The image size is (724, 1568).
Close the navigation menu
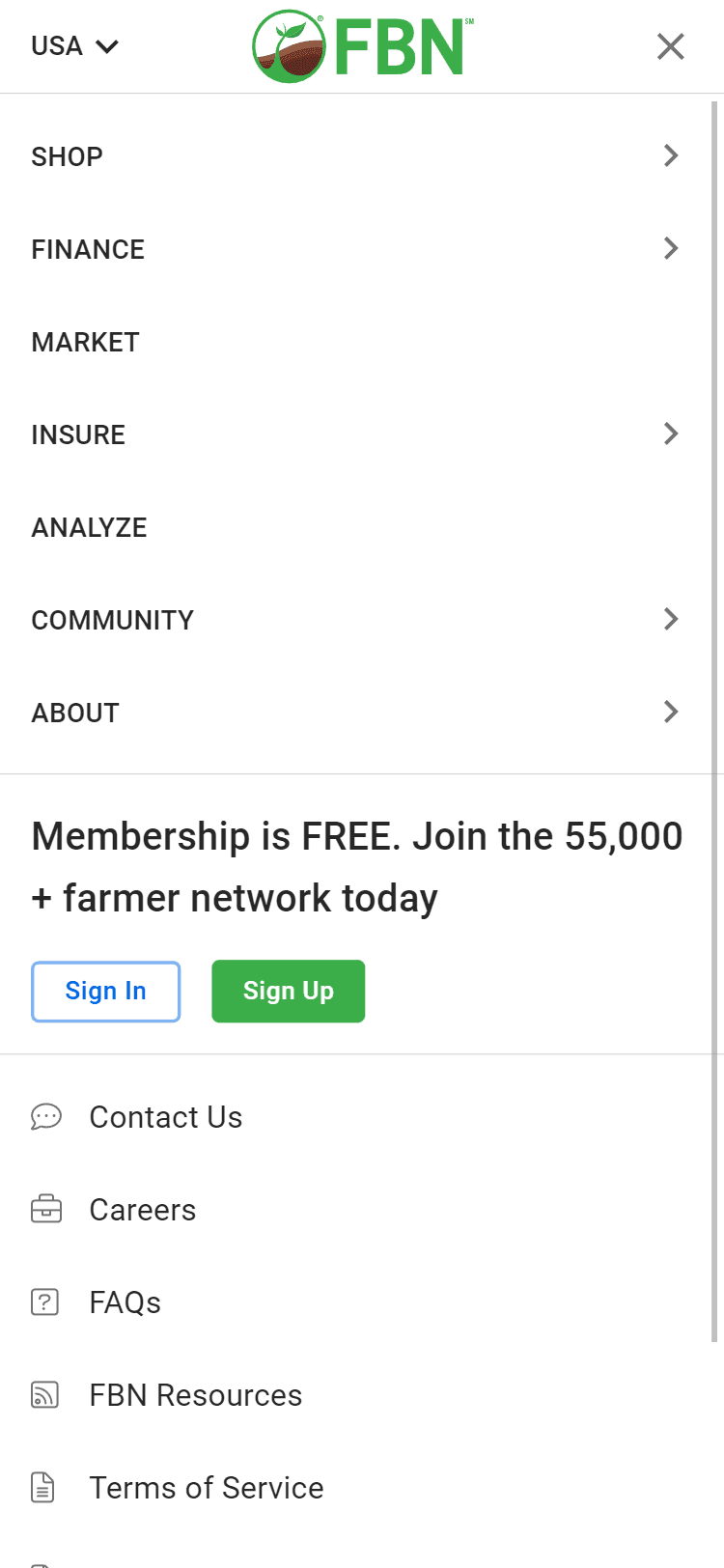click(670, 46)
